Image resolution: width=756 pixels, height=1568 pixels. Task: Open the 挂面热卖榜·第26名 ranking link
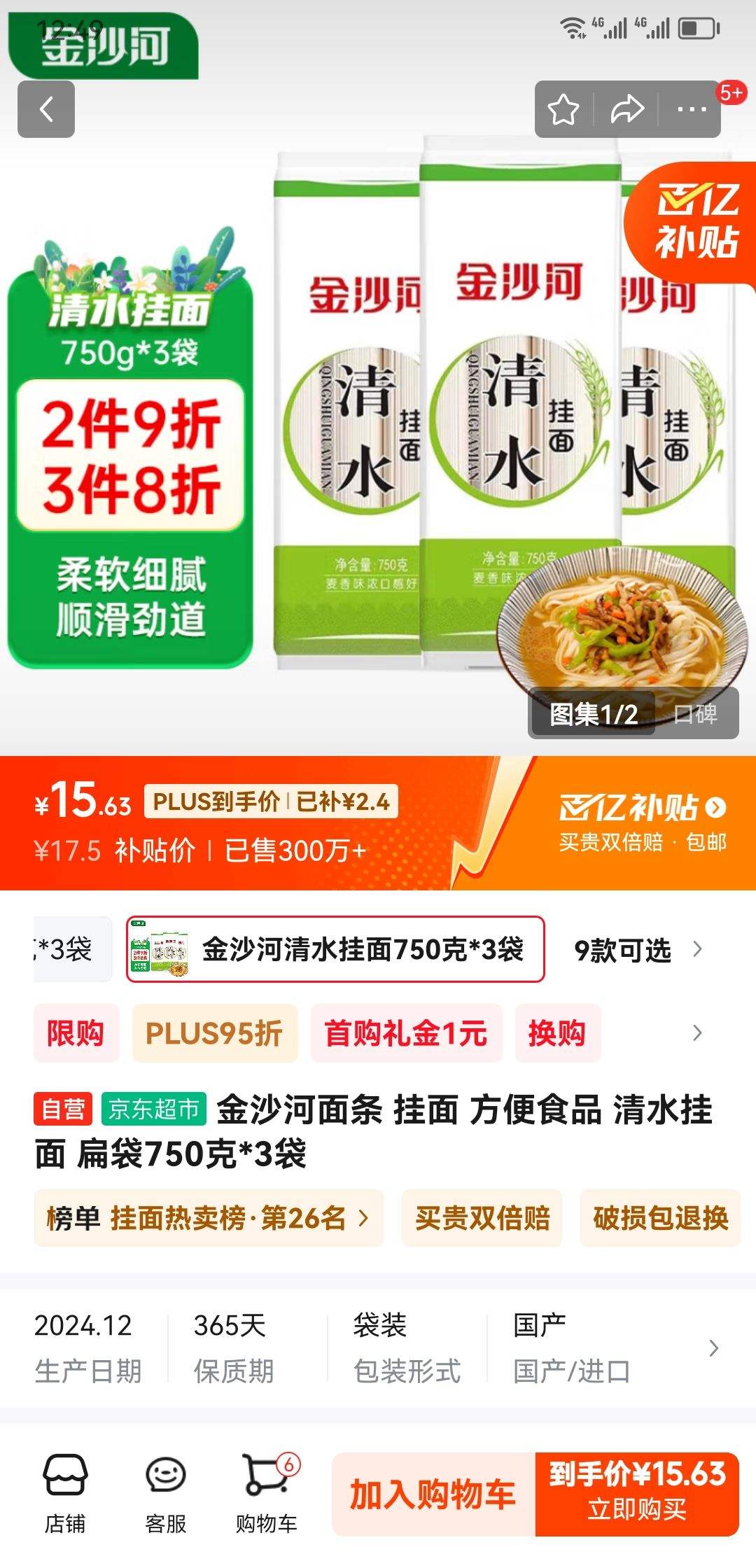click(210, 1217)
